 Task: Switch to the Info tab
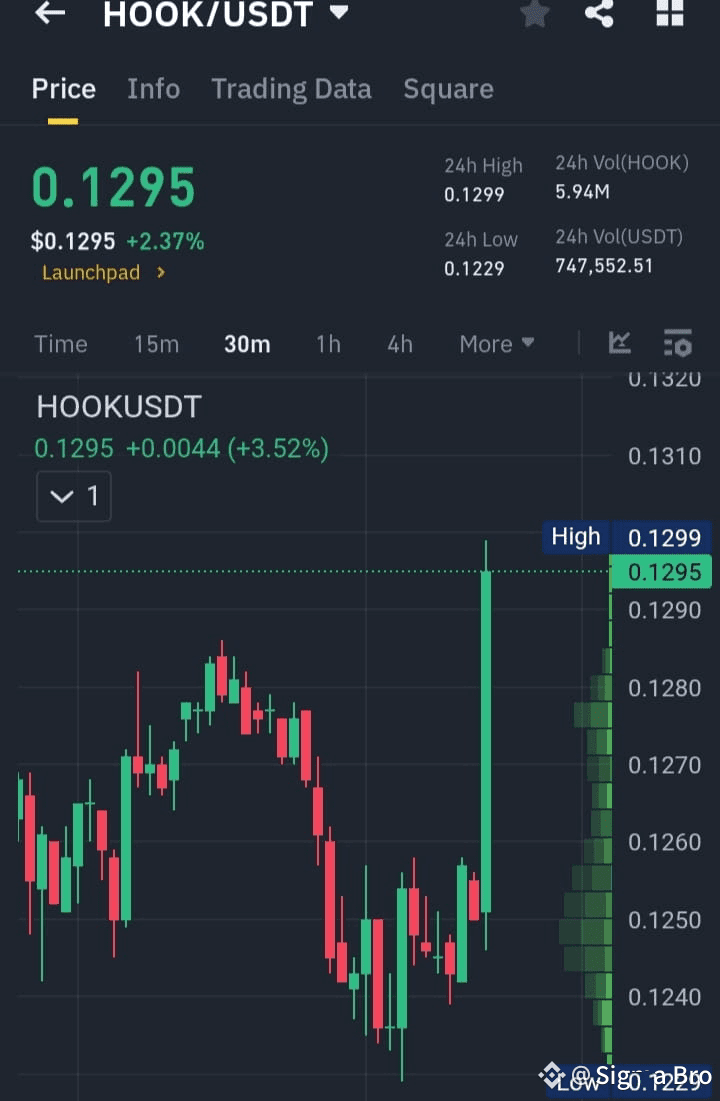(x=153, y=89)
